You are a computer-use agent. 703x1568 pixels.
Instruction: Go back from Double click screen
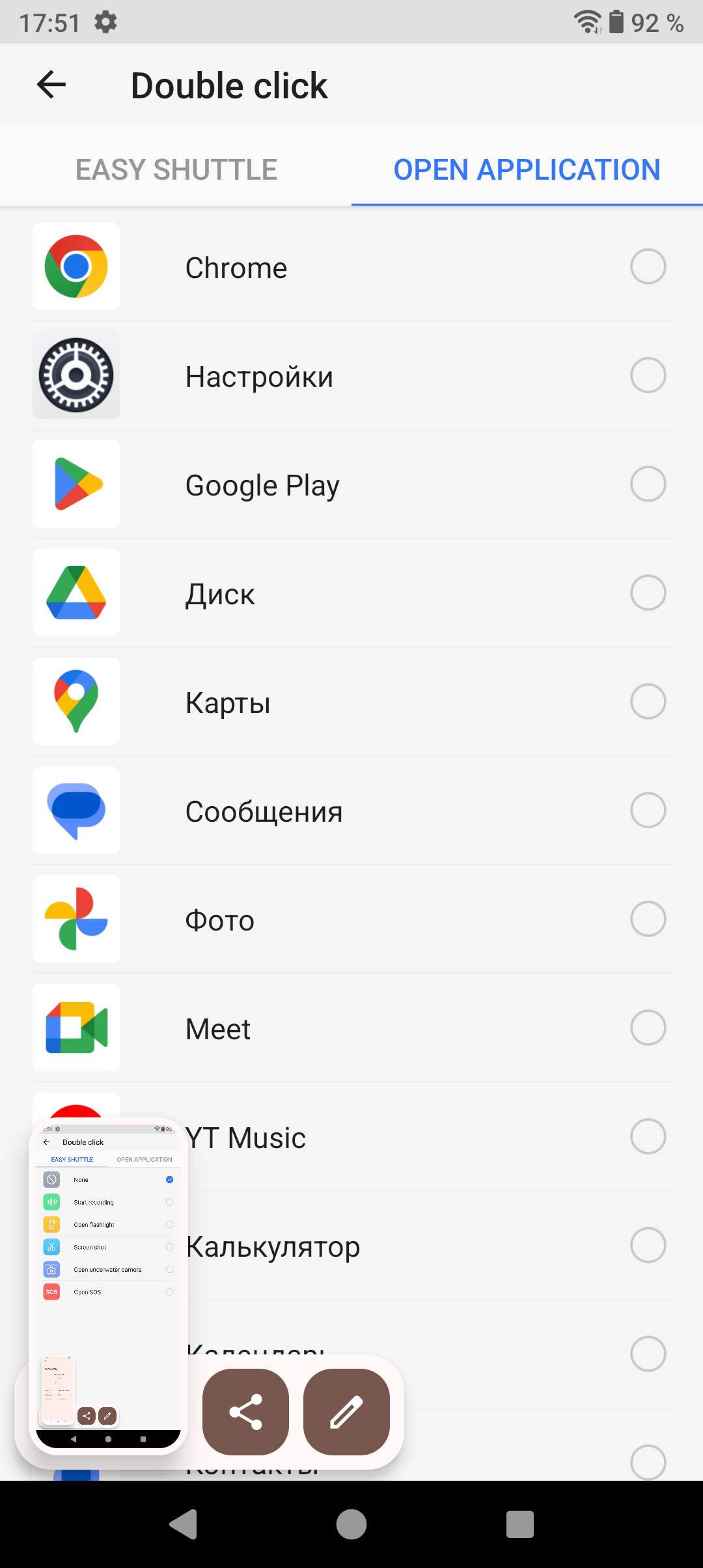pyautogui.click(x=51, y=85)
